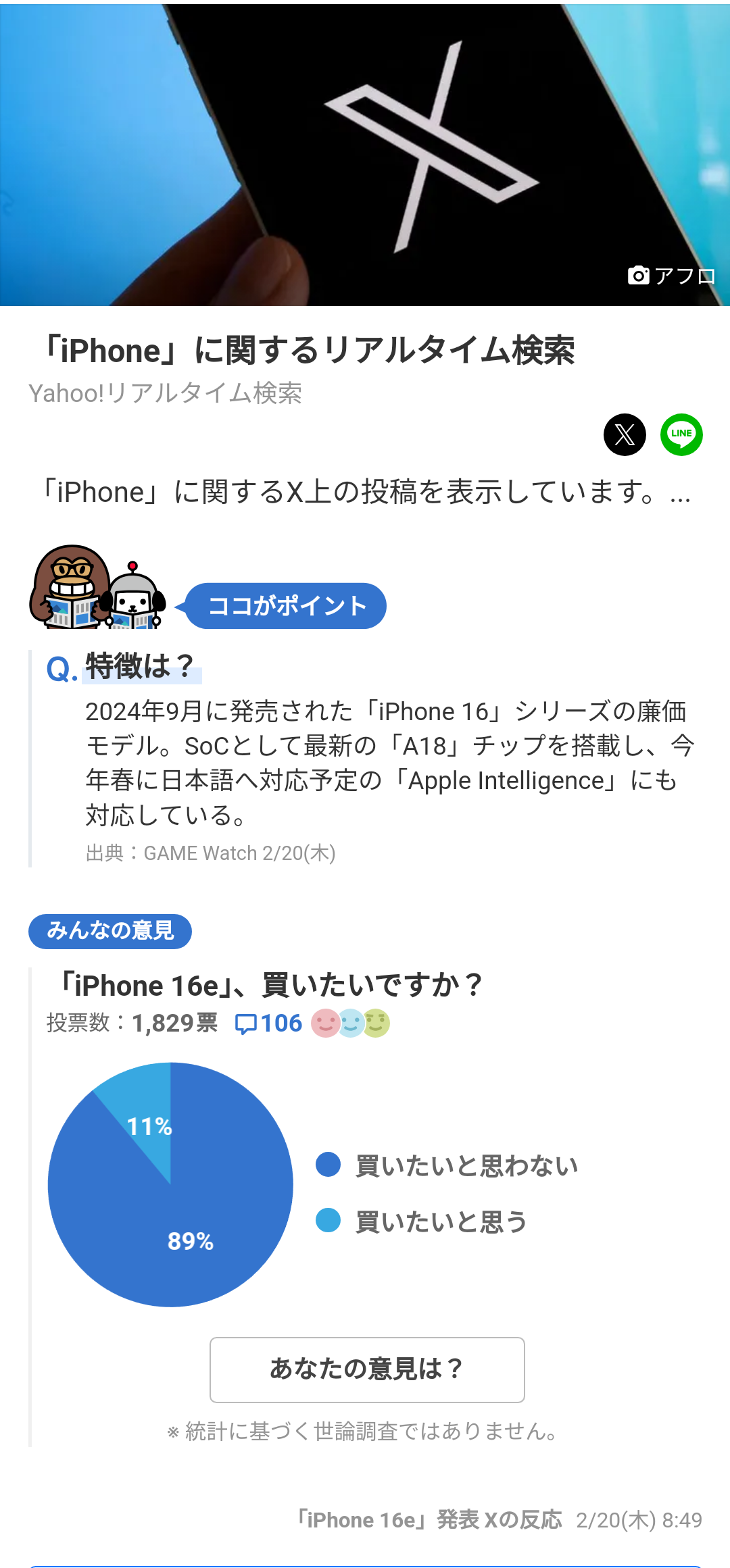Share this article on X
Image resolution: width=730 pixels, height=1568 pixels.
625,434
